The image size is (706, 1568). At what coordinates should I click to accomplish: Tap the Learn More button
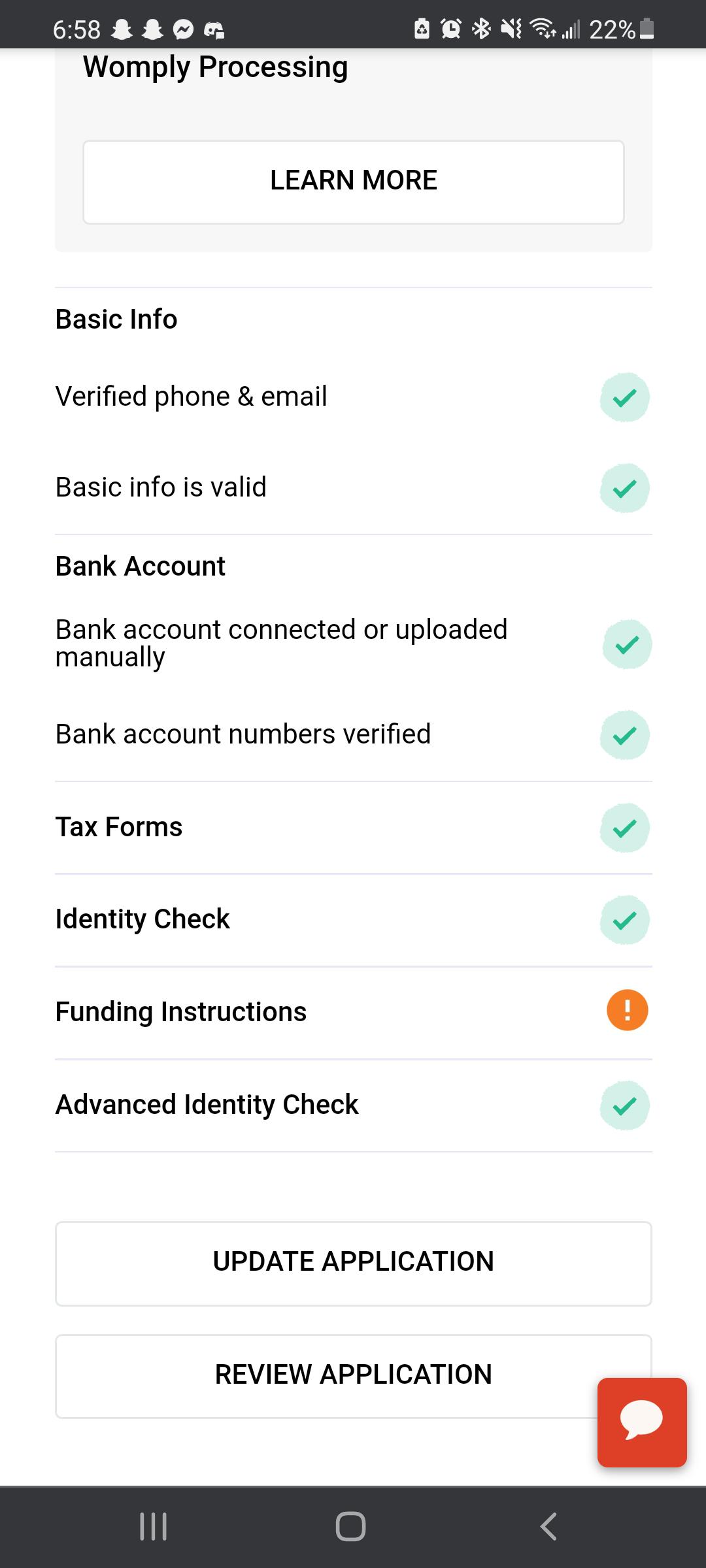[x=353, y=182]
